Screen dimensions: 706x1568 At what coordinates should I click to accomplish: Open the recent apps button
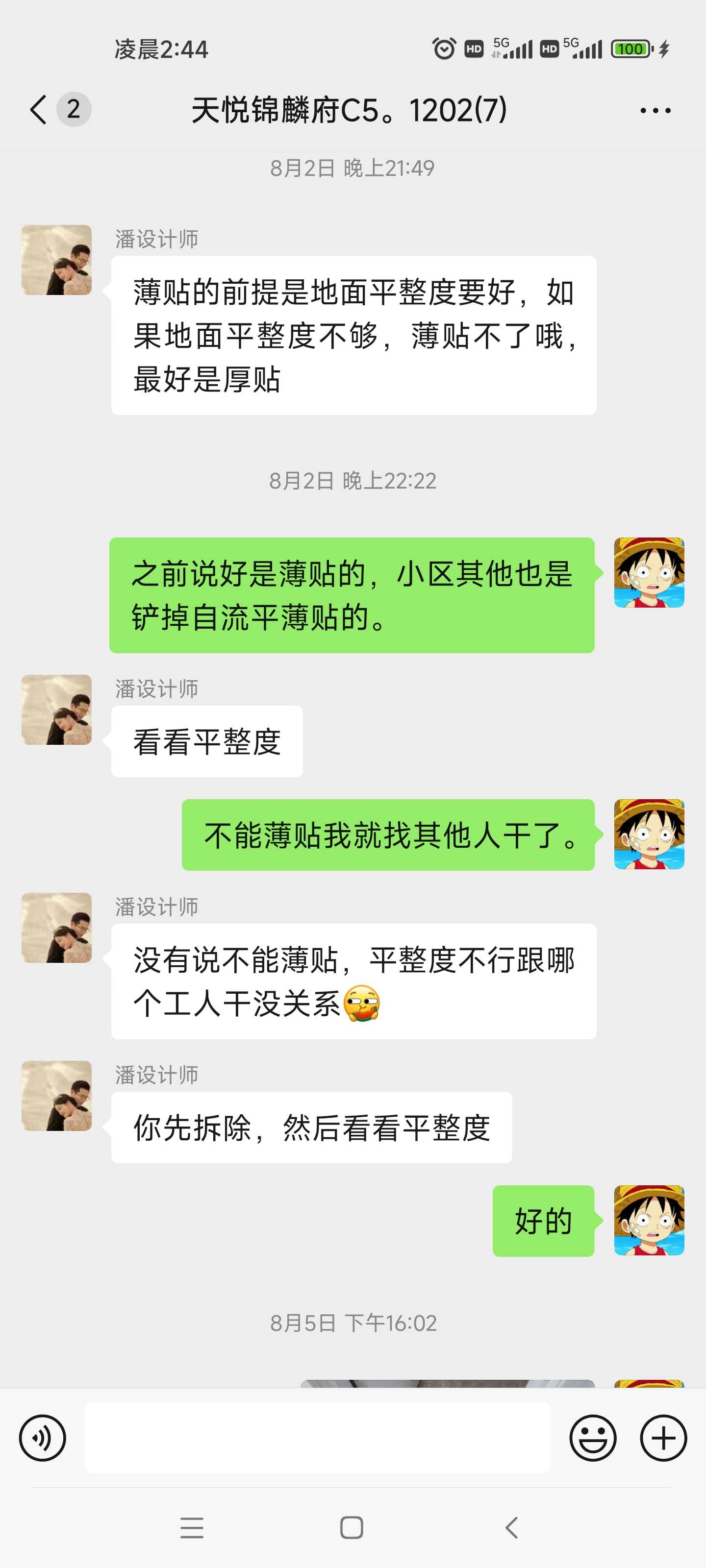click(192, 1527)
